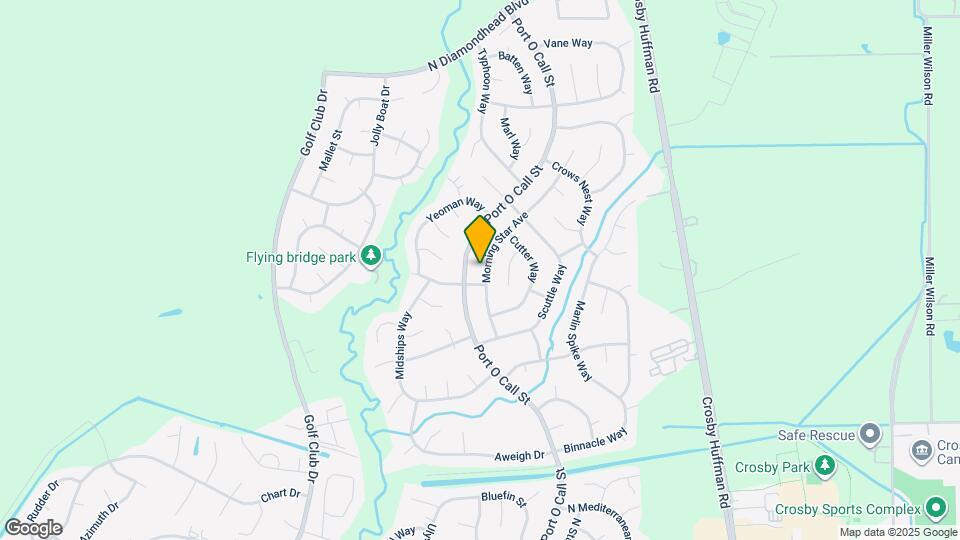Tap the orange location marker
This screenshot has height=540, width=960.
(480, 238)
